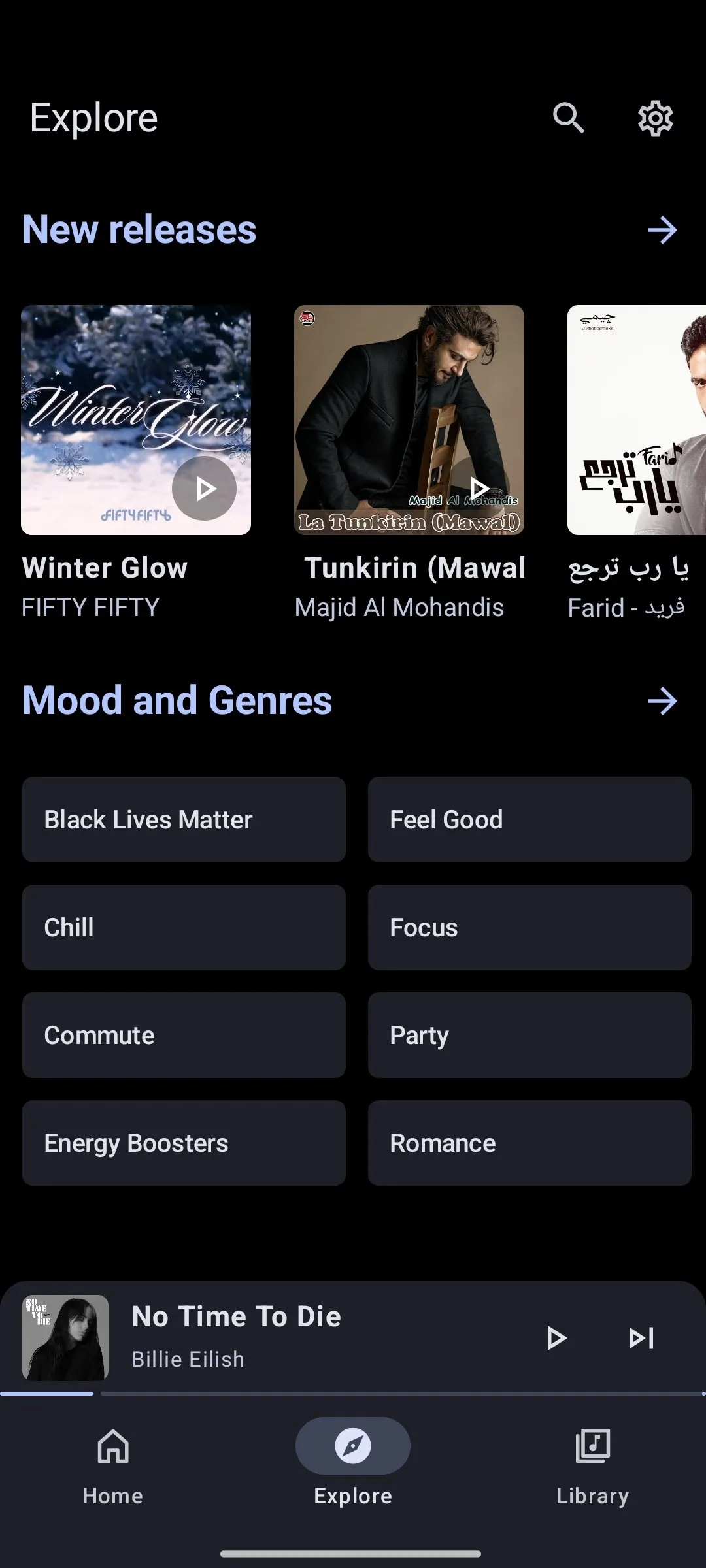Viewport: 706px width, 1568px height.
Task: Skip to next track in mini player
Action: click(x=641, y=1337)
